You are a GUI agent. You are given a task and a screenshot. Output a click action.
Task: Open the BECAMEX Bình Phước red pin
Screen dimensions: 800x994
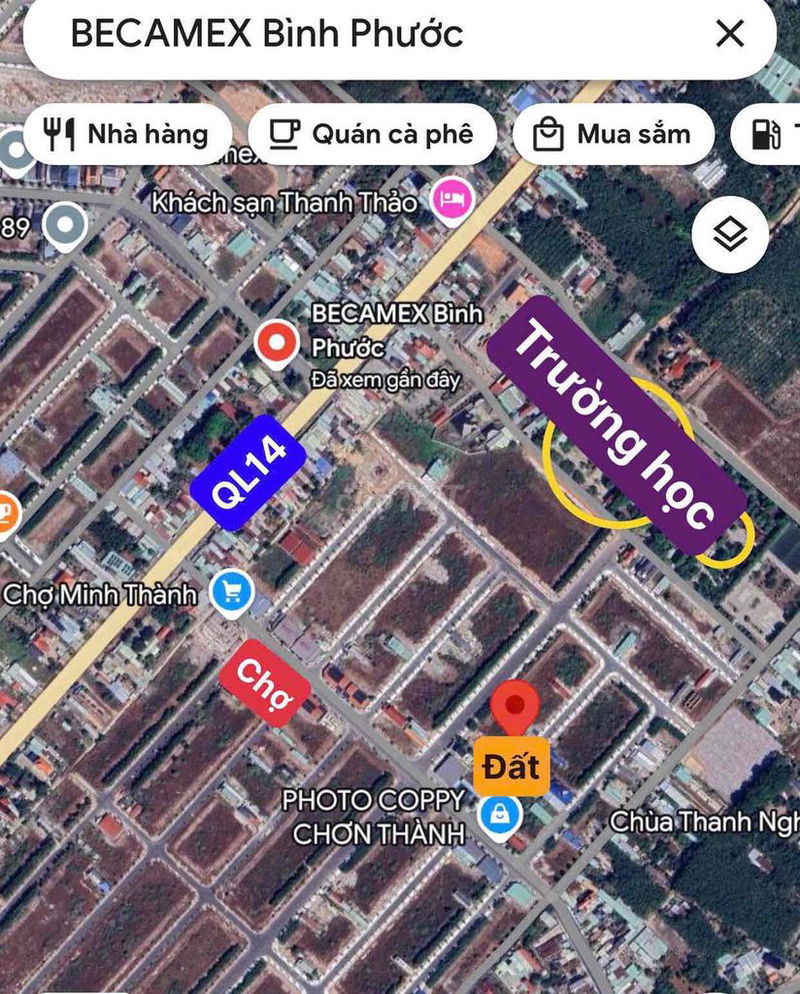coord(276,343)
